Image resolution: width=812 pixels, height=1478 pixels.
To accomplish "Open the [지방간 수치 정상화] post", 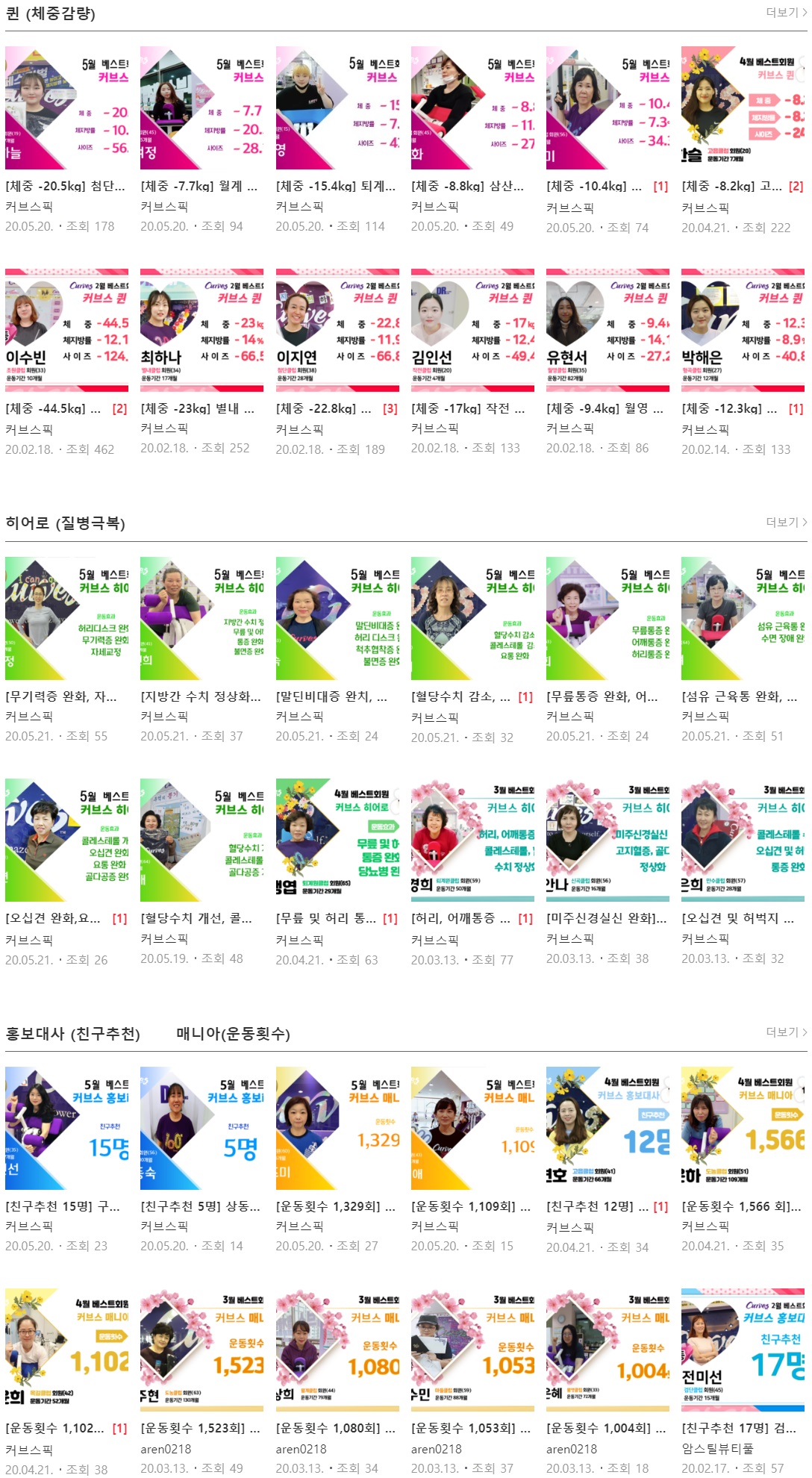I will click(x=200, y=697).
